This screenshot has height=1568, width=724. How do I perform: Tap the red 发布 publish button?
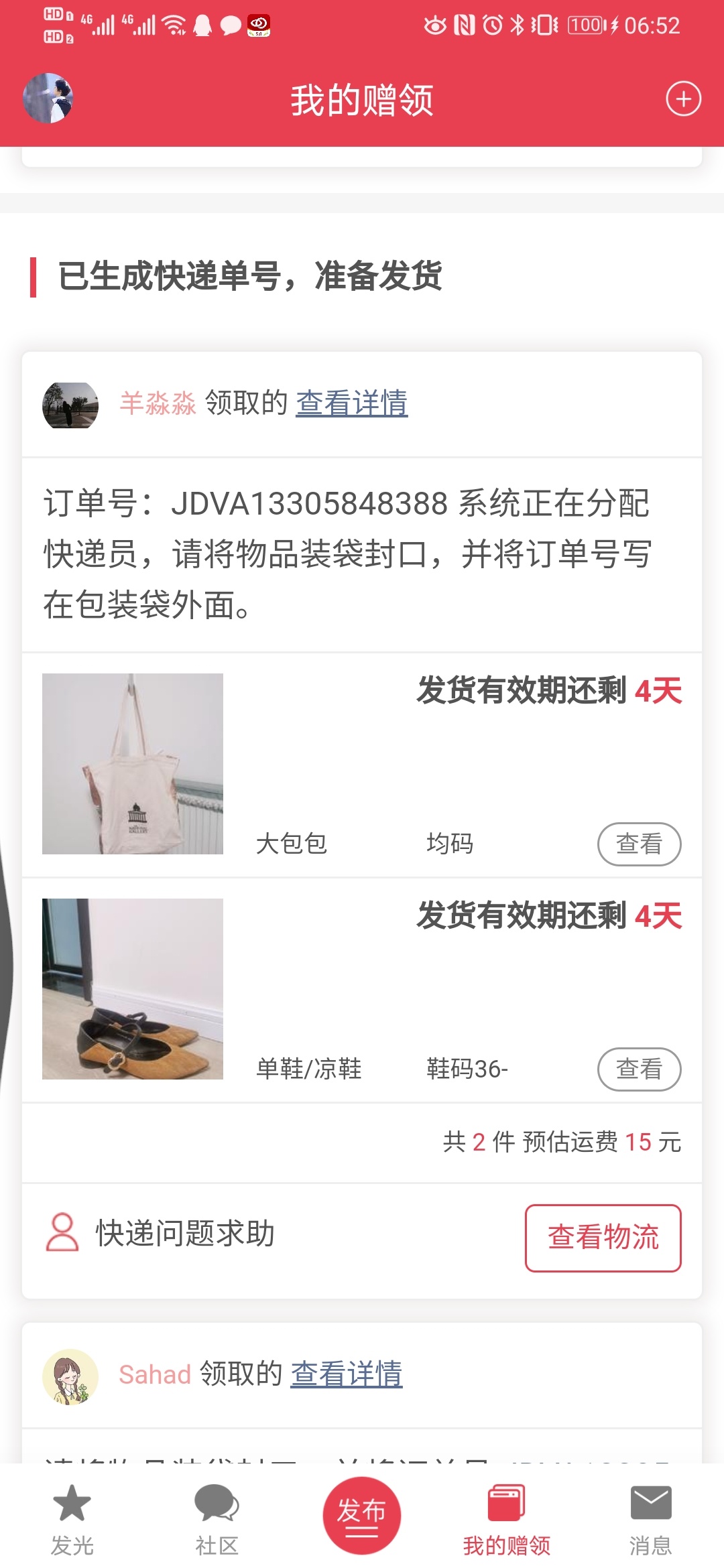click(361, 1516)
